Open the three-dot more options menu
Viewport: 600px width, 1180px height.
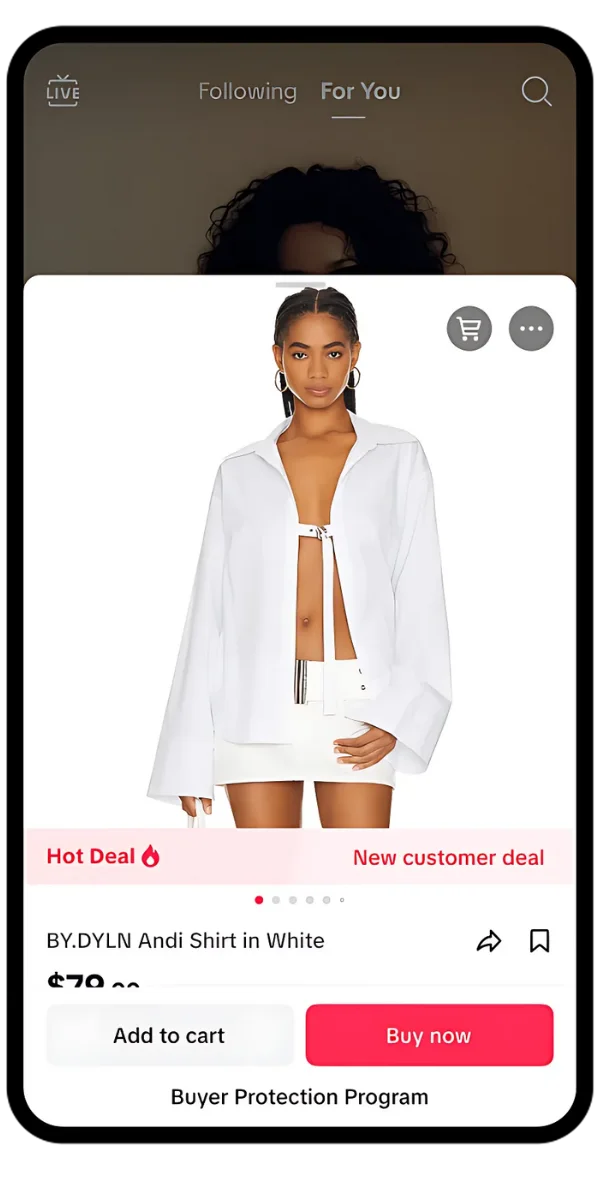point(531,328)
